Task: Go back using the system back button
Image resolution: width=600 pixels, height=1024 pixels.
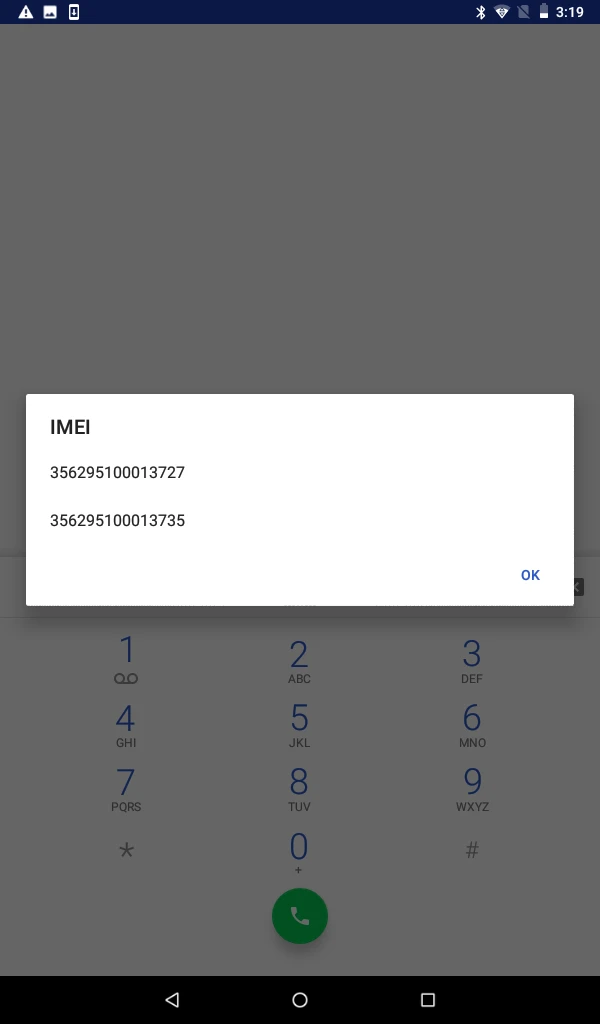Action: coord(172,999)
